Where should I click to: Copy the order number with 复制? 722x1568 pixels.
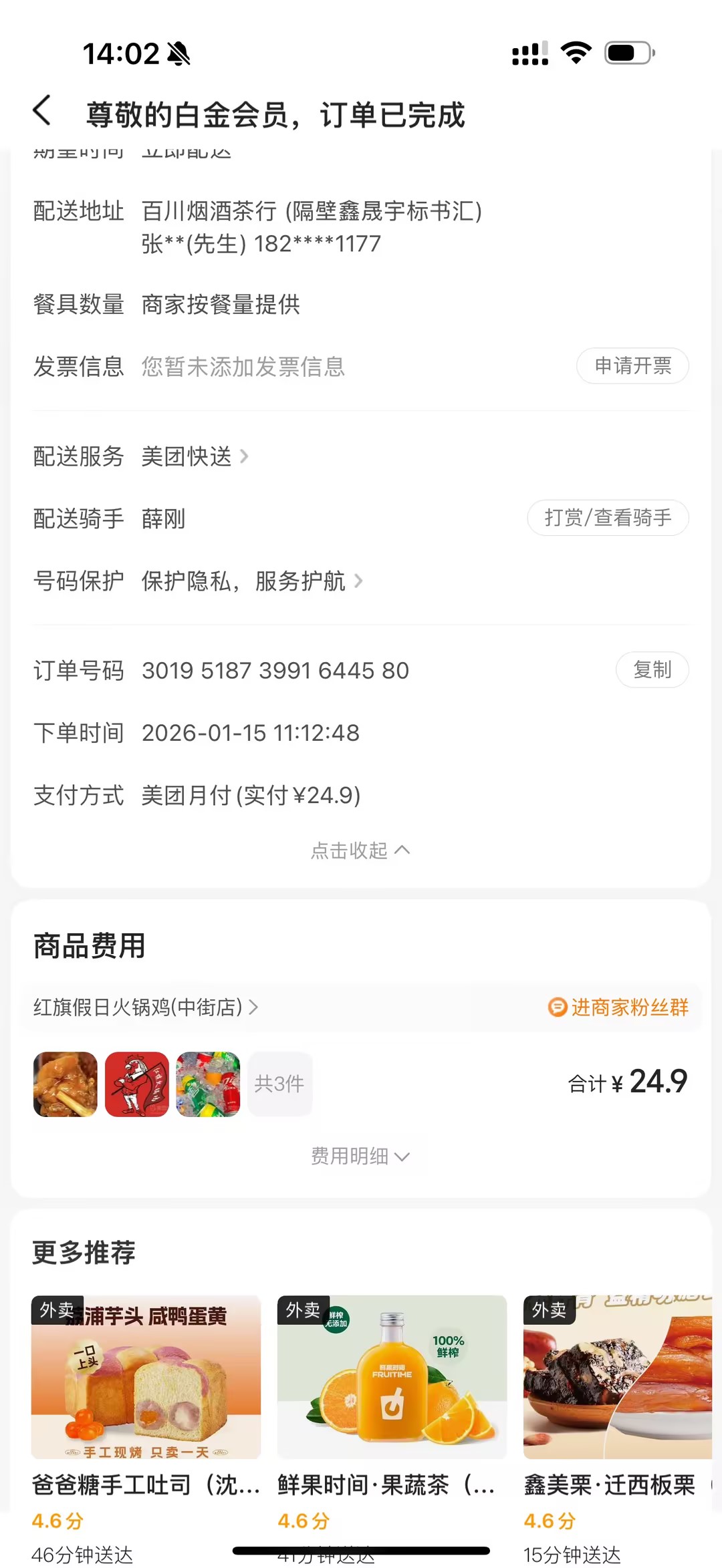point(652,670)
